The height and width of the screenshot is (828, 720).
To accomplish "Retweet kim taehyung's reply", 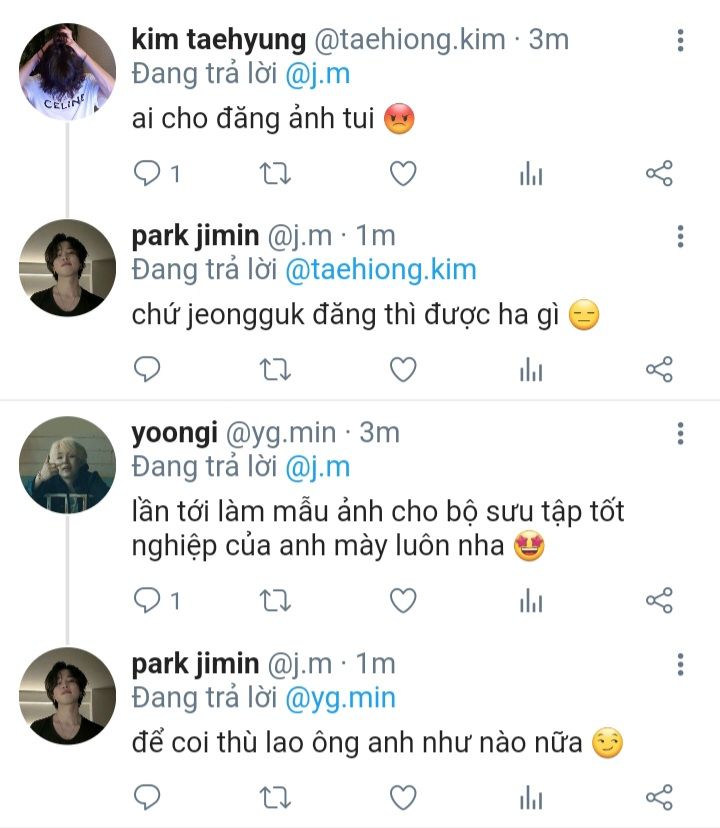I will click(275, 175).
